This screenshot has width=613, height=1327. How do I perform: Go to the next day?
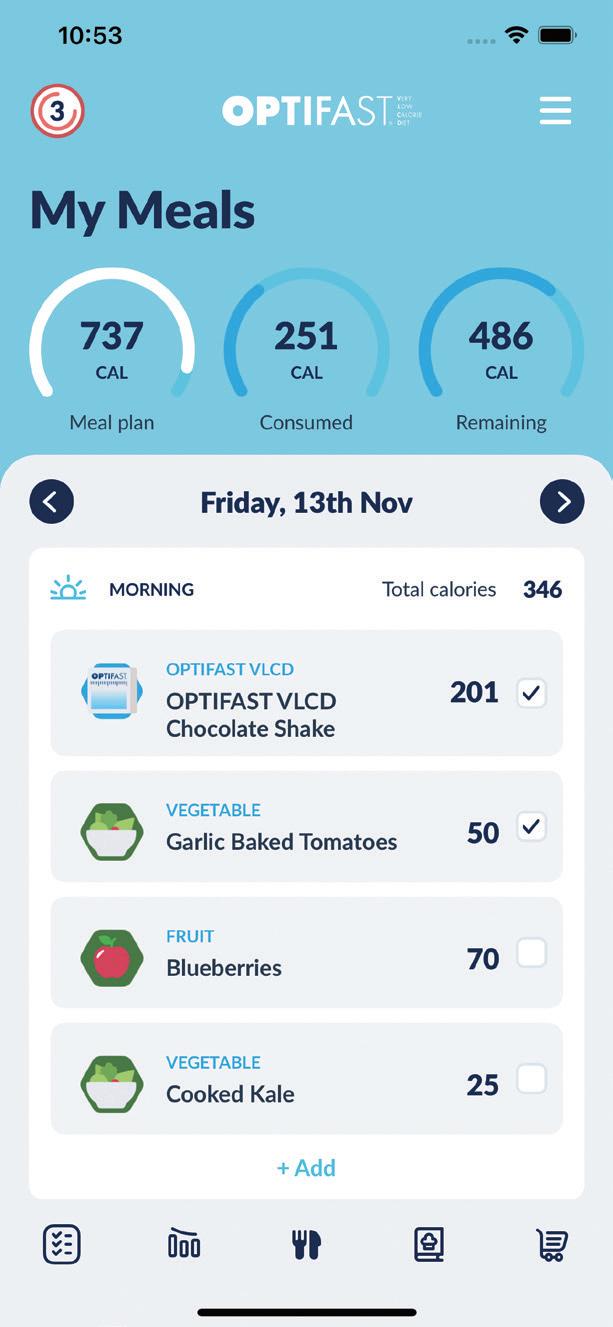tap(562, 502)
